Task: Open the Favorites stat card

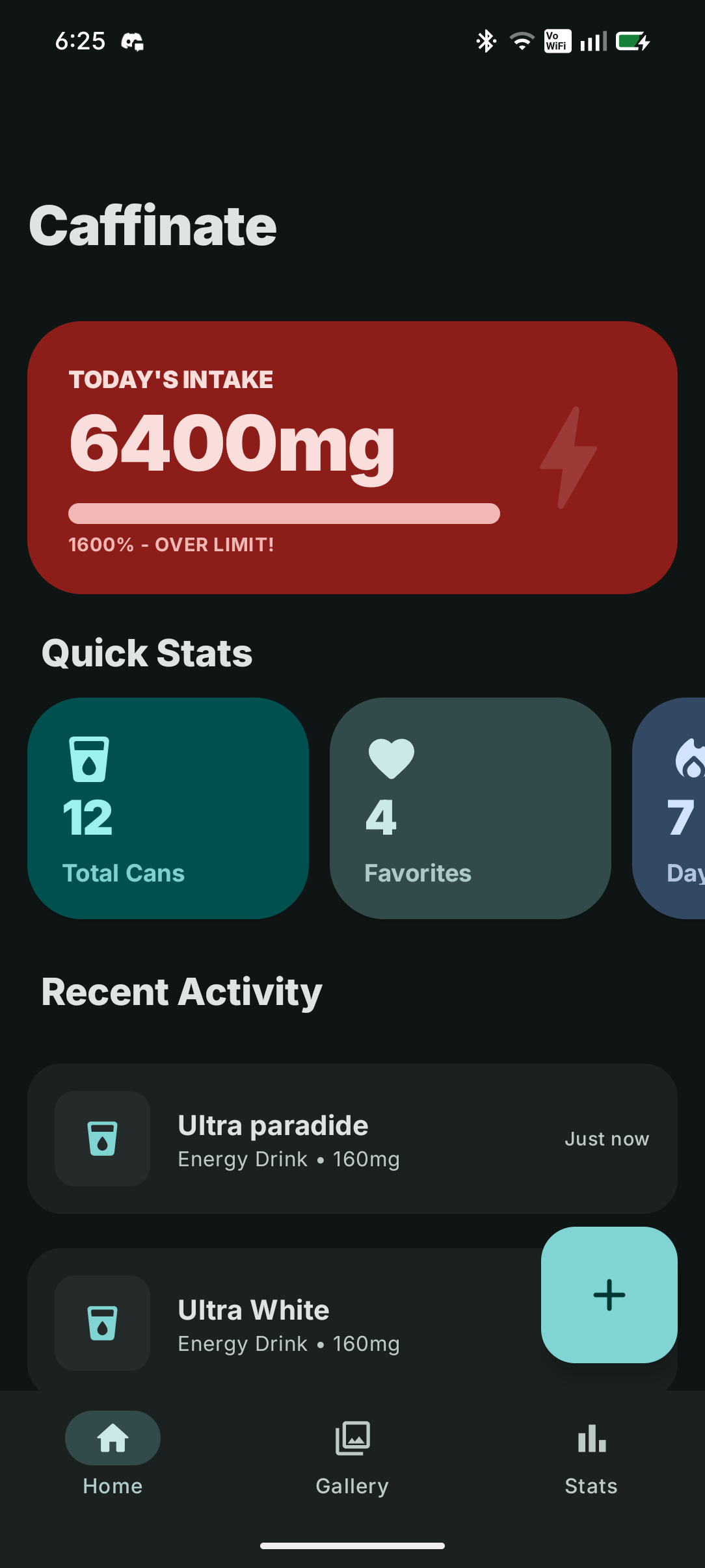Action: click(470, 808)
